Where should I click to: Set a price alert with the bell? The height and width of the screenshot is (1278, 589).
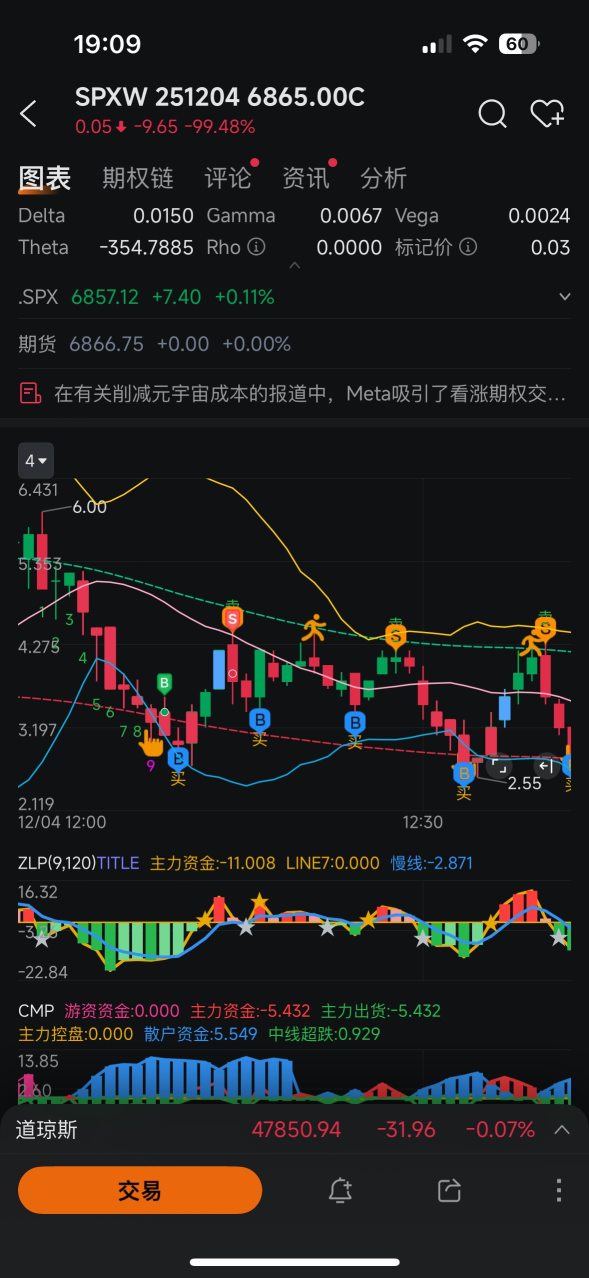[340, 1191]
